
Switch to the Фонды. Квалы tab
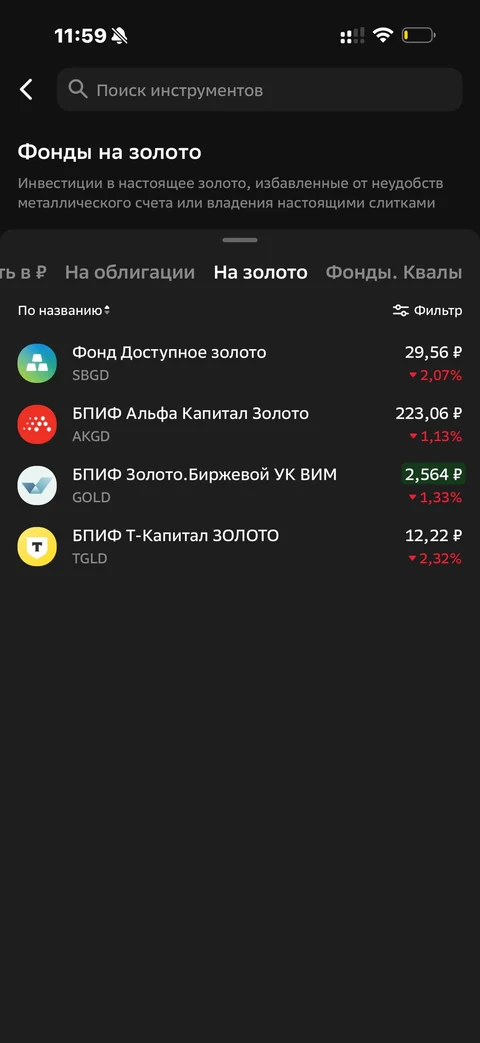point(393,272)
